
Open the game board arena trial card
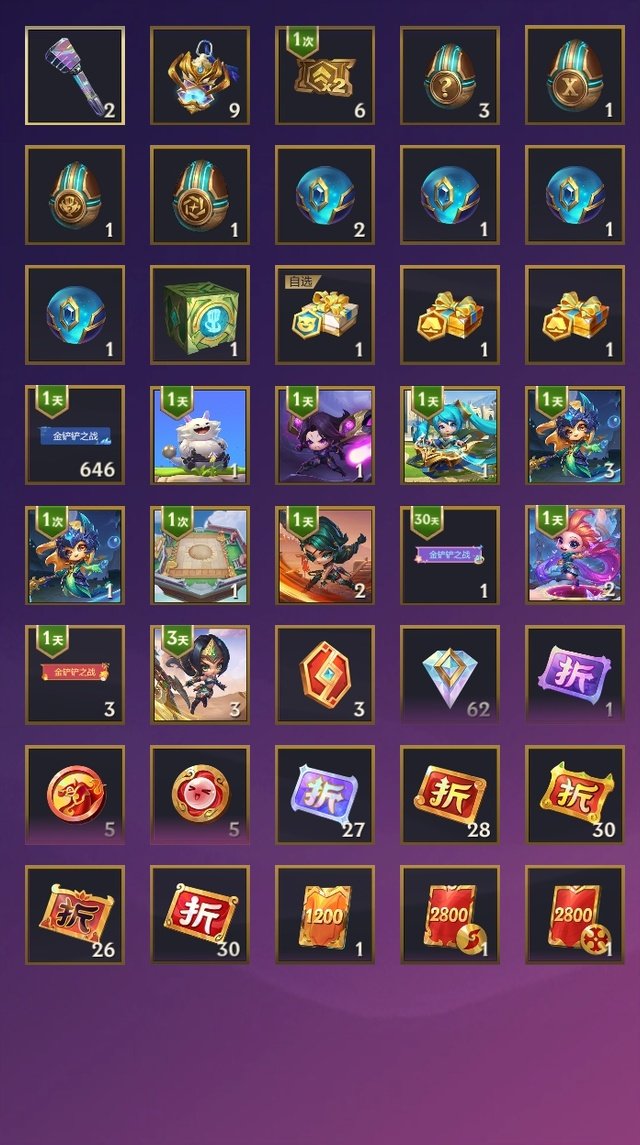click(199, 555)
